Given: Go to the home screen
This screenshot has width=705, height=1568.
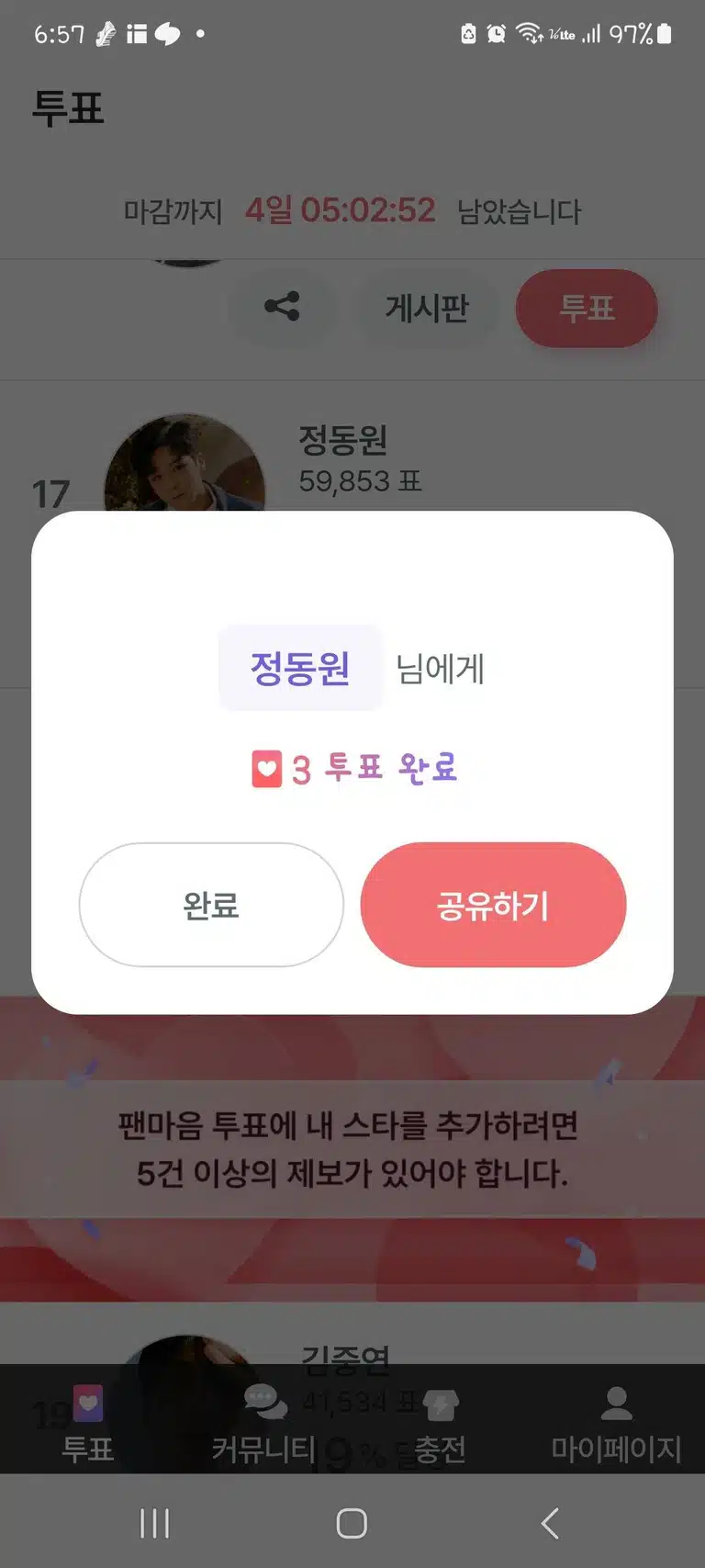Looking at the screenshot, I should [x=352, y=1523].
